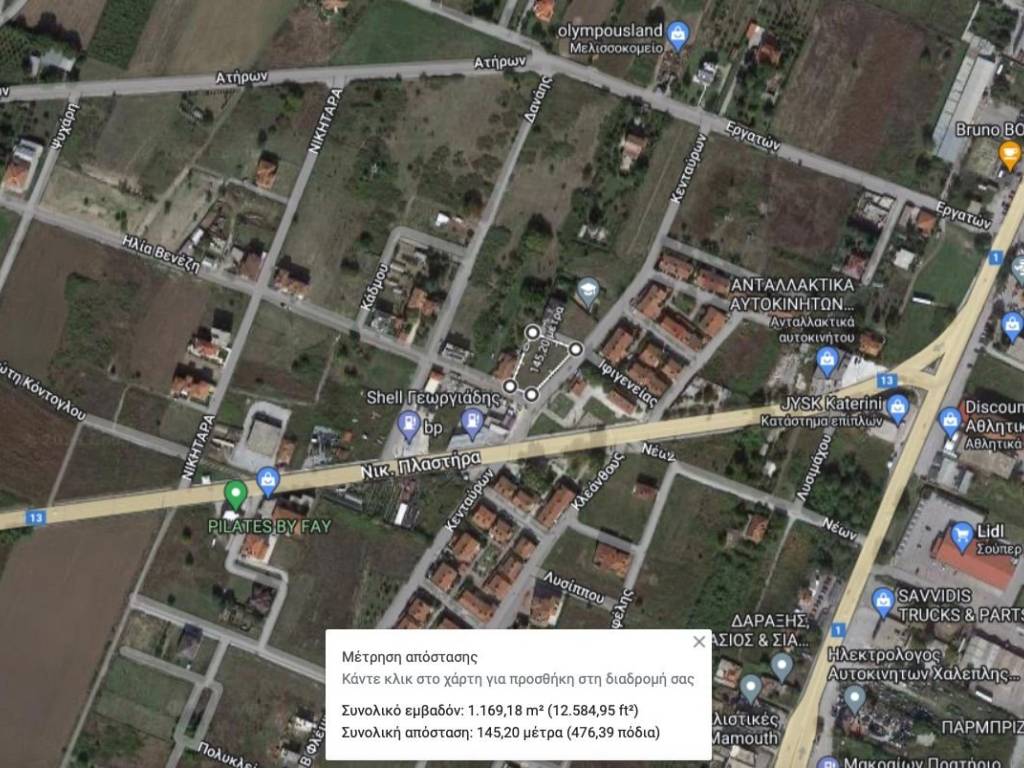
Task: Open the Bruno place pin
Action: pyautogui.click(x=1009, y=155)
